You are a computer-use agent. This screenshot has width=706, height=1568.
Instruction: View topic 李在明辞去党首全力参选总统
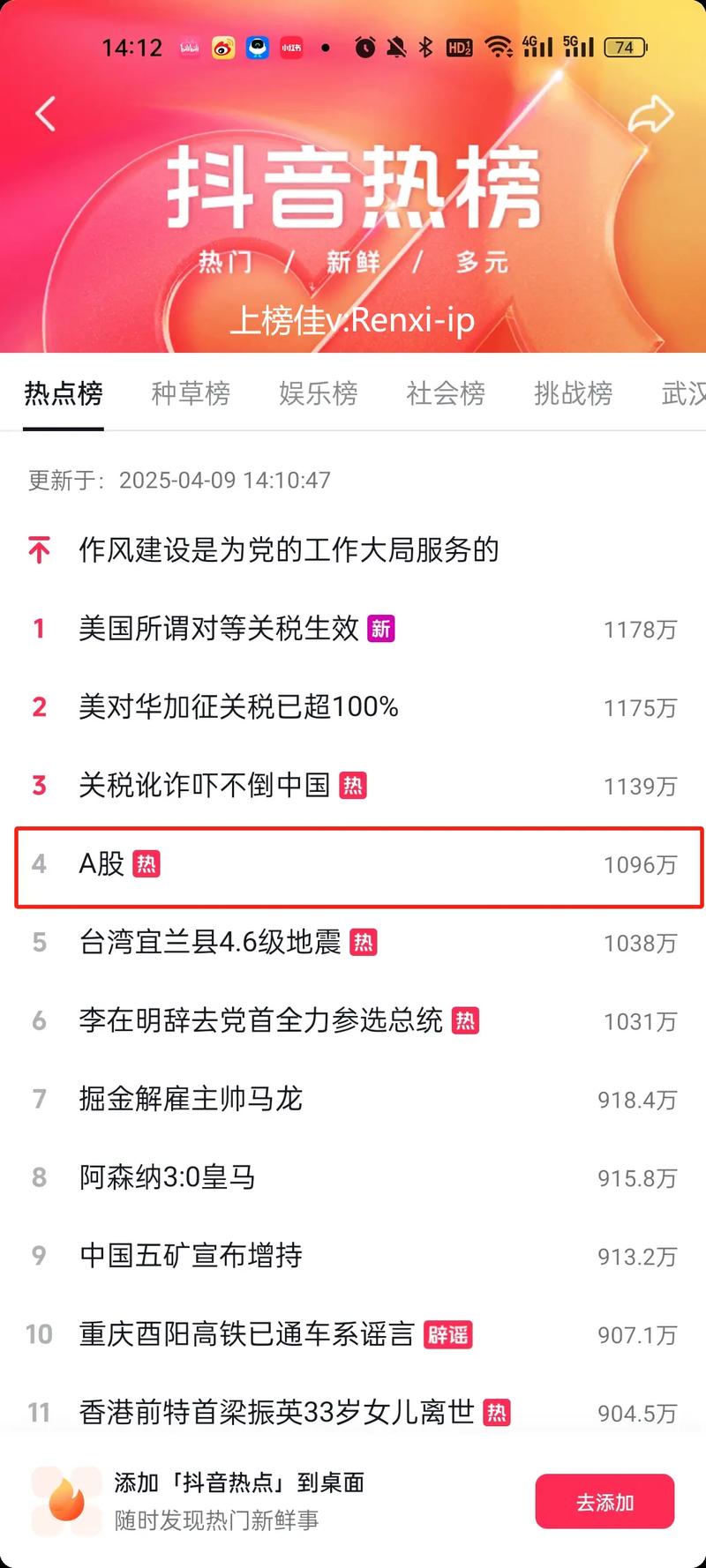point(353,1021)
